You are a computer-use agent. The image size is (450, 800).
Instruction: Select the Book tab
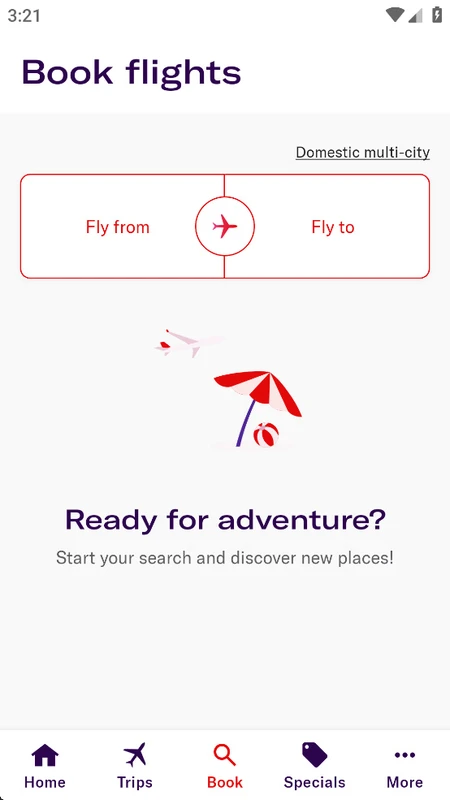[x=225, y=765]
